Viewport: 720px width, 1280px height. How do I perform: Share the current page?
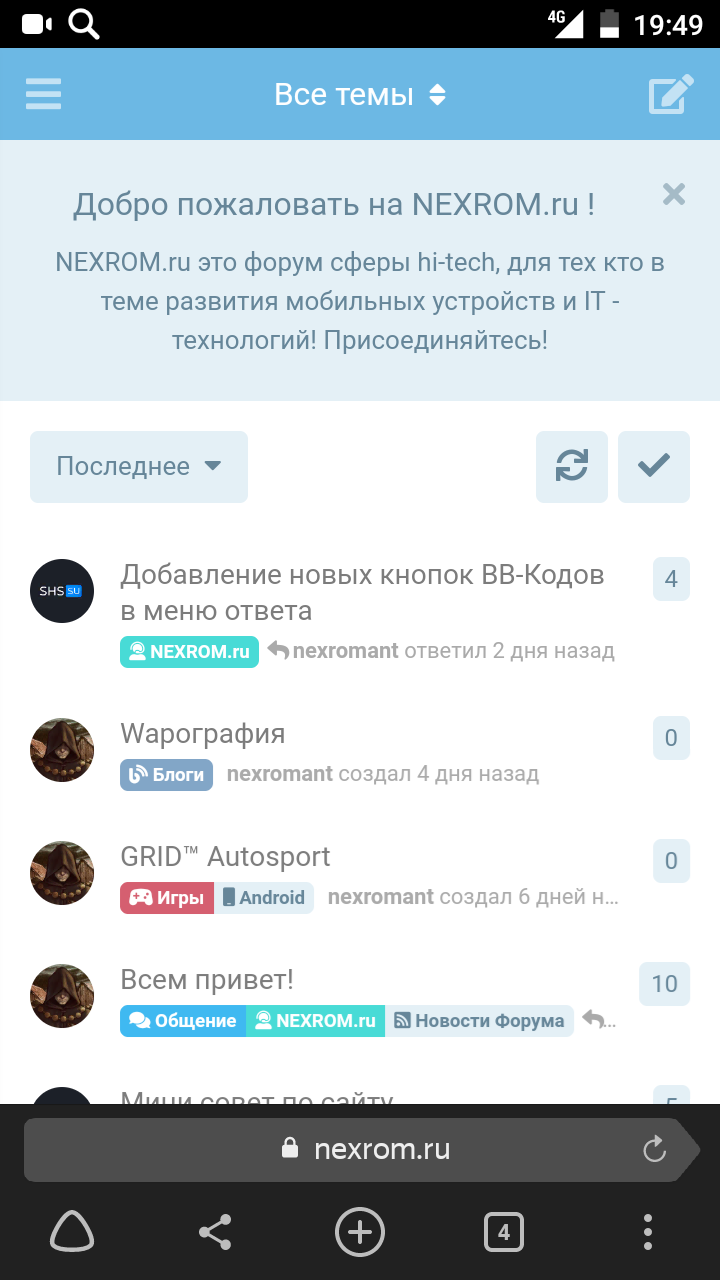tap(215, 1232)
